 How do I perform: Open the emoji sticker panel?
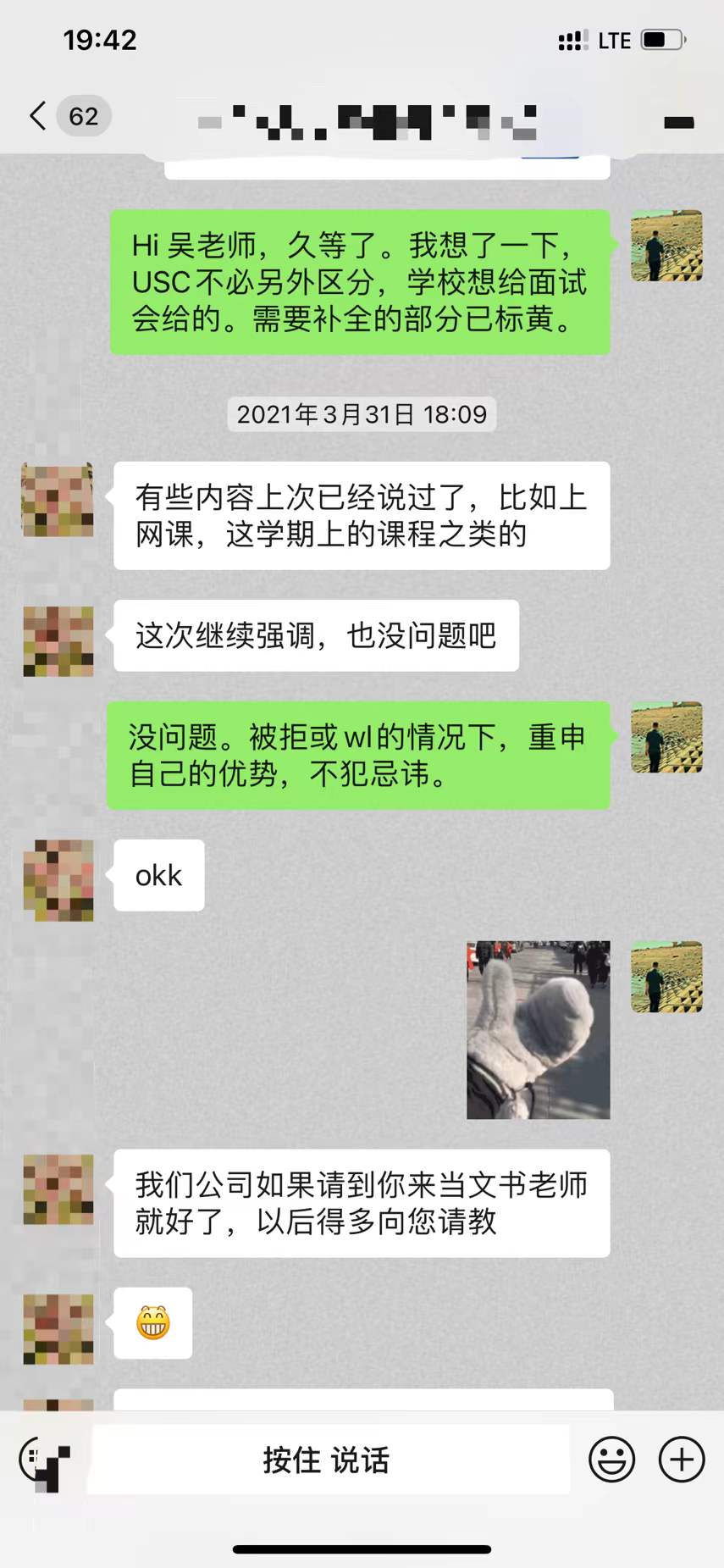pos(611,1460)
